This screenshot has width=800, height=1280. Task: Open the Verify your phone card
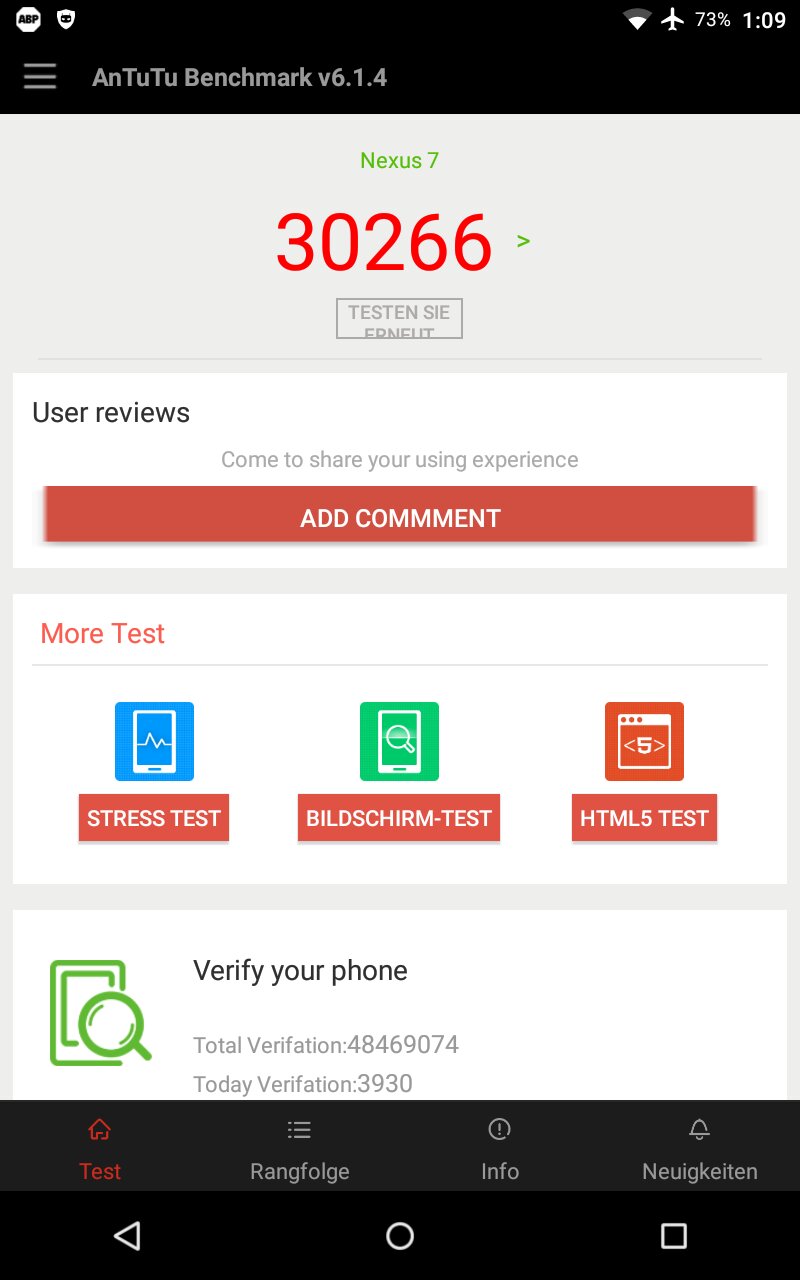[400, 1010]
